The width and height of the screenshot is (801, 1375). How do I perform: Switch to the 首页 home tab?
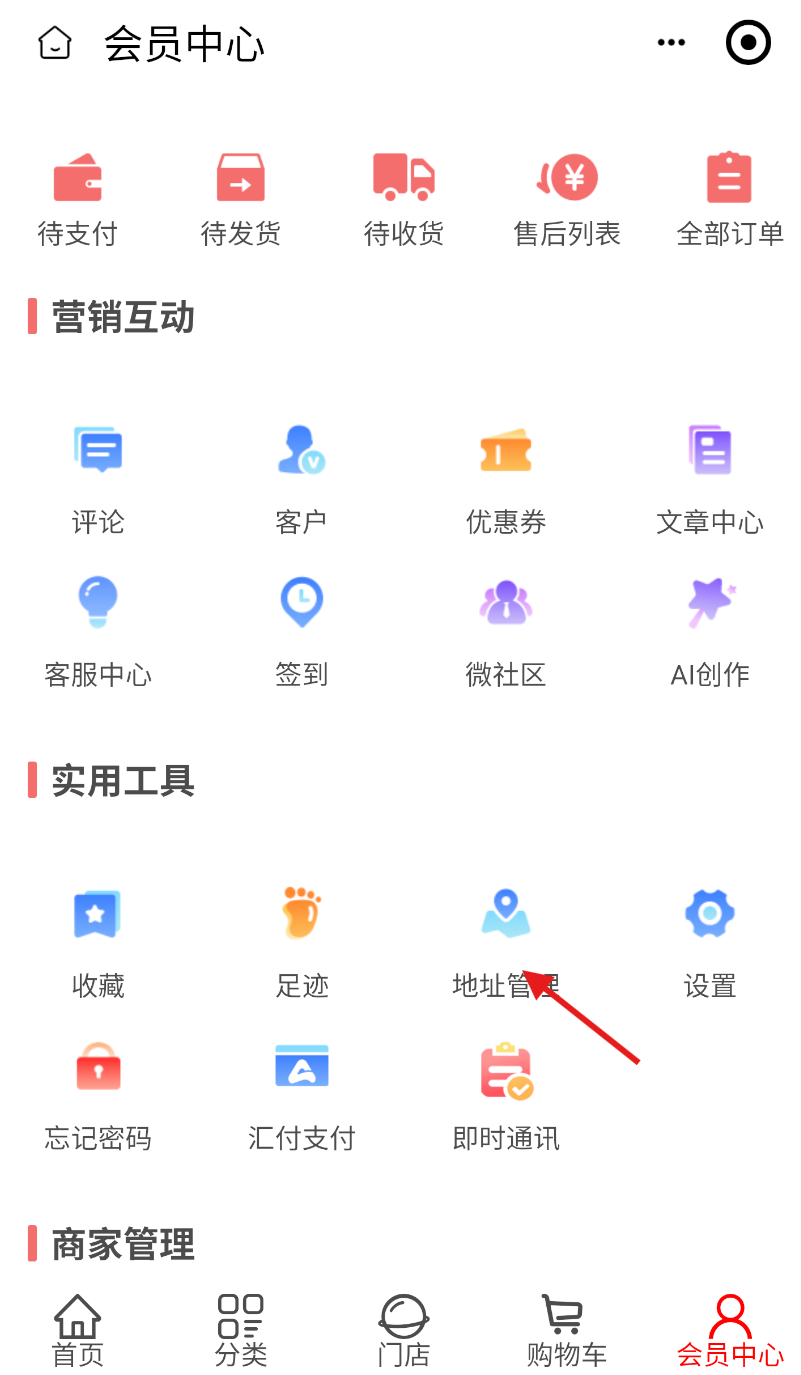[78, 1331]
